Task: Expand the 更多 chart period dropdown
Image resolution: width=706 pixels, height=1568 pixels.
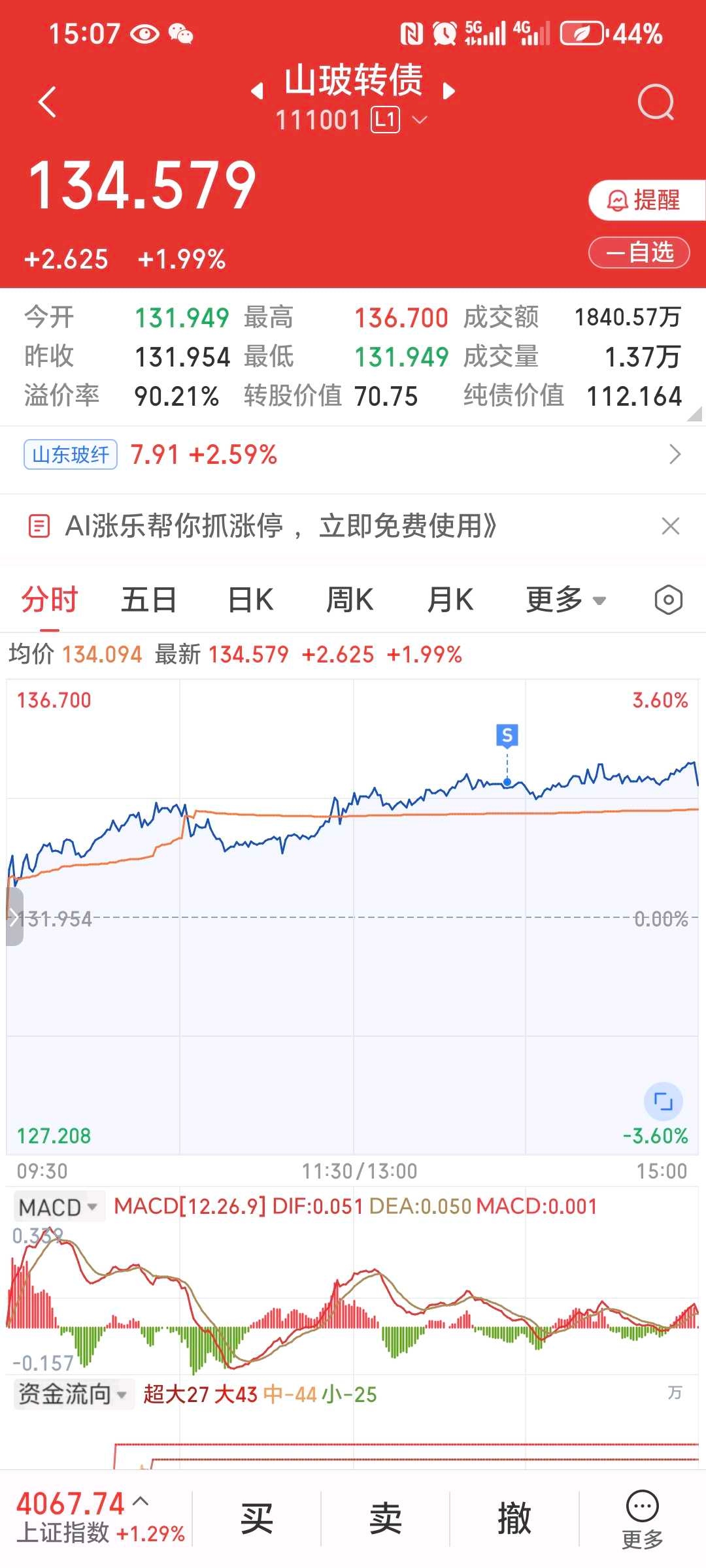Action: point(565,600)
